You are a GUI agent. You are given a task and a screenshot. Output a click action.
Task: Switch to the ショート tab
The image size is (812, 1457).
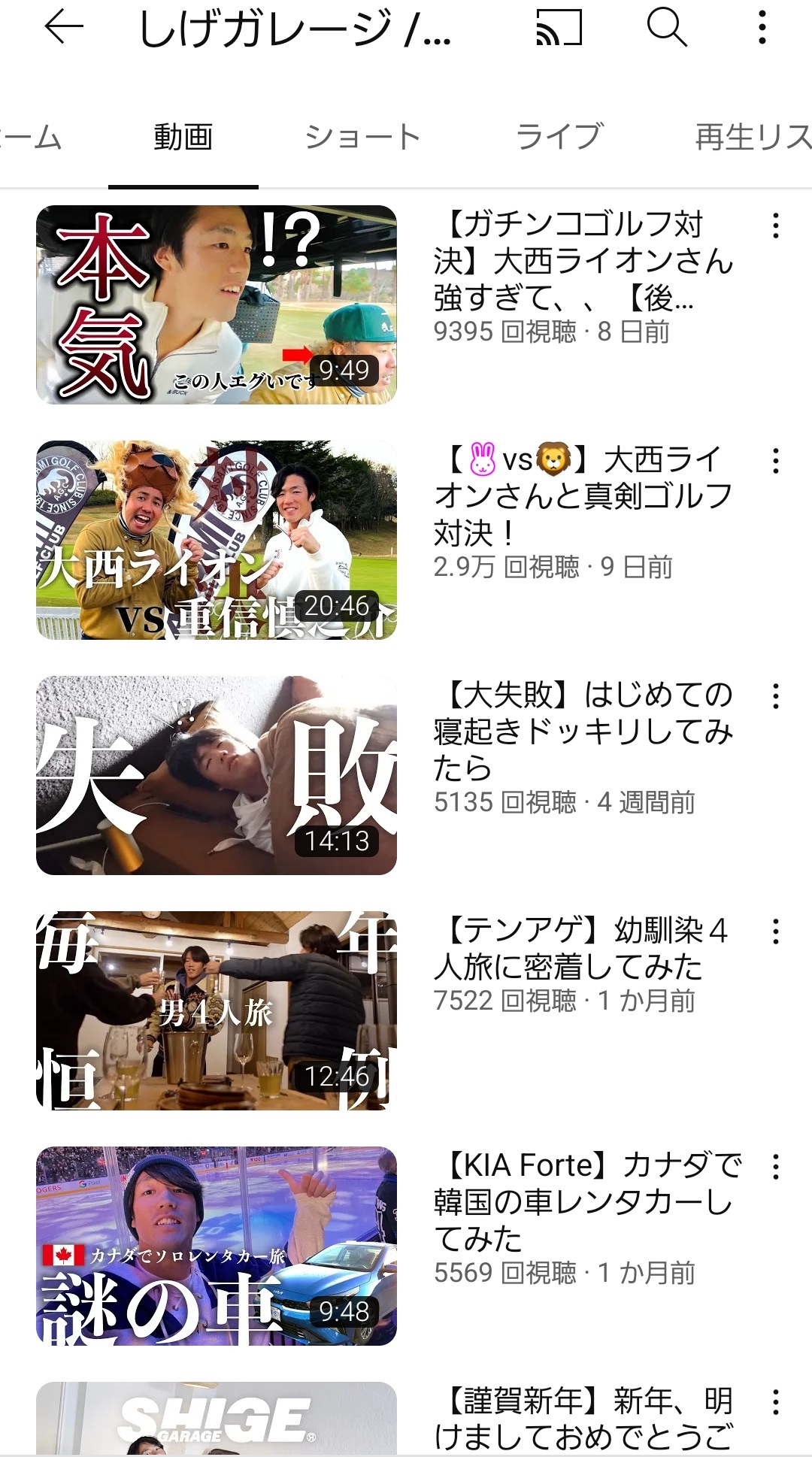(362, 138)
